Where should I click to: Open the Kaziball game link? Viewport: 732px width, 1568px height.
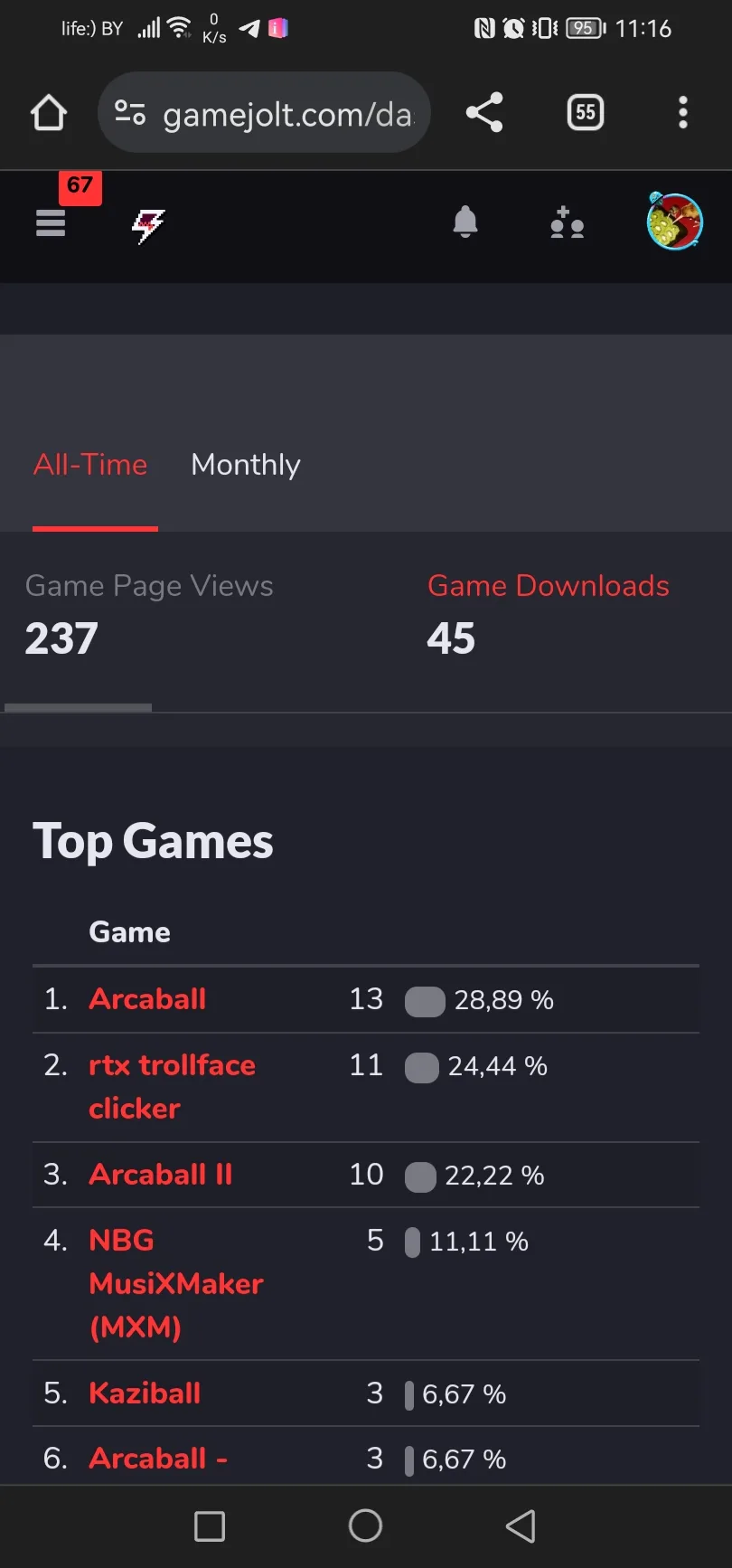(145, 1393)
